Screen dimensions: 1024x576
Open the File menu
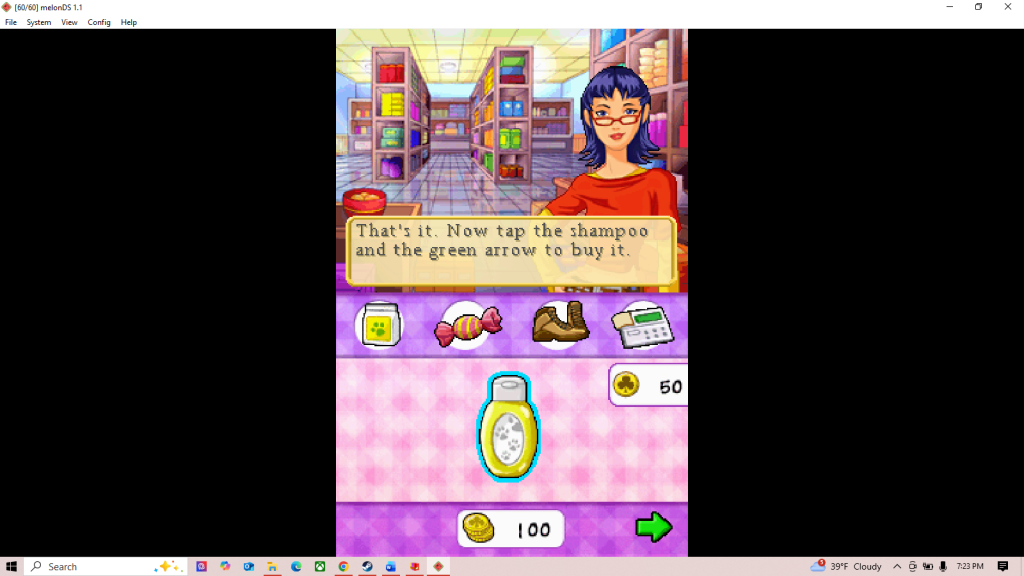tap(10, 22)
